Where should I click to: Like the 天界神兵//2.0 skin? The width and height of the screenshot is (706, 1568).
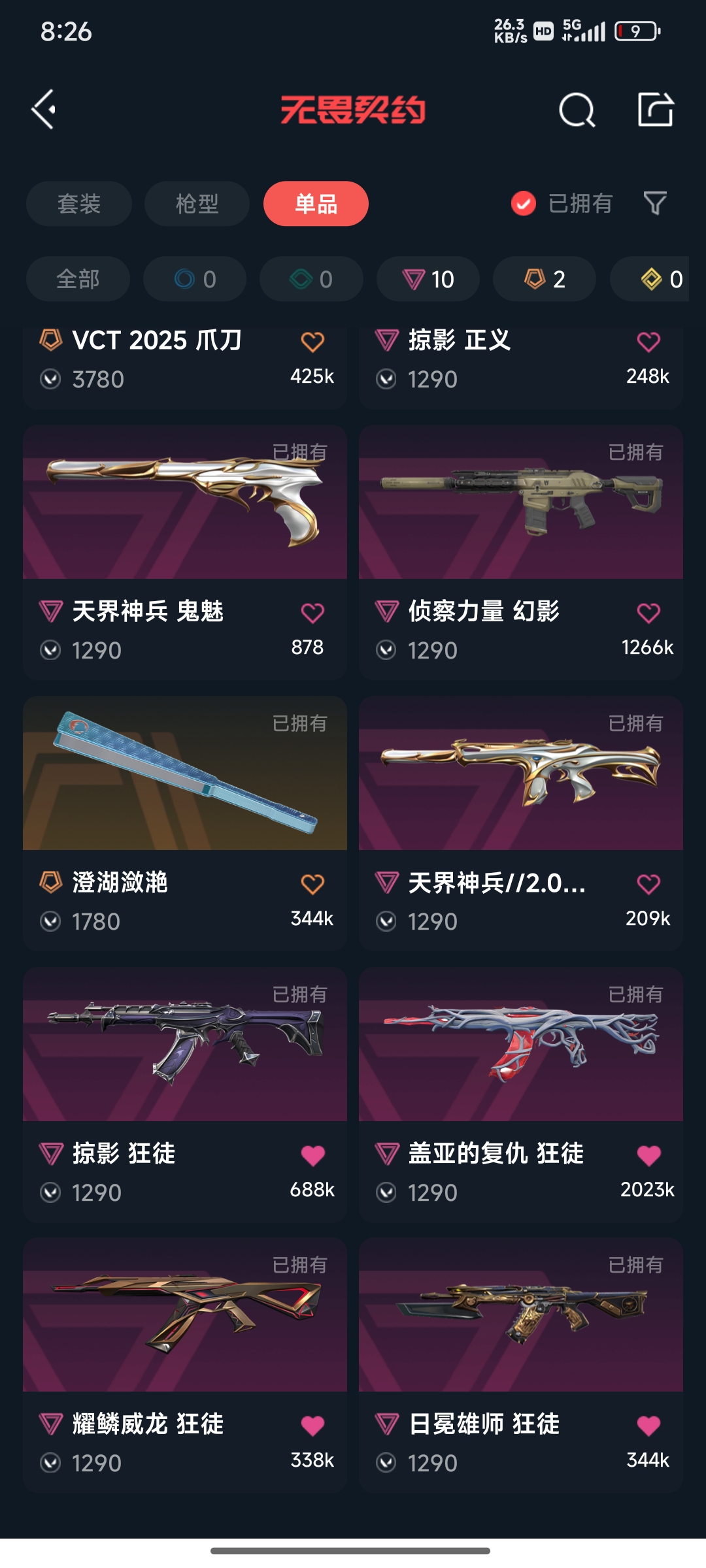[x=648, y=884]
